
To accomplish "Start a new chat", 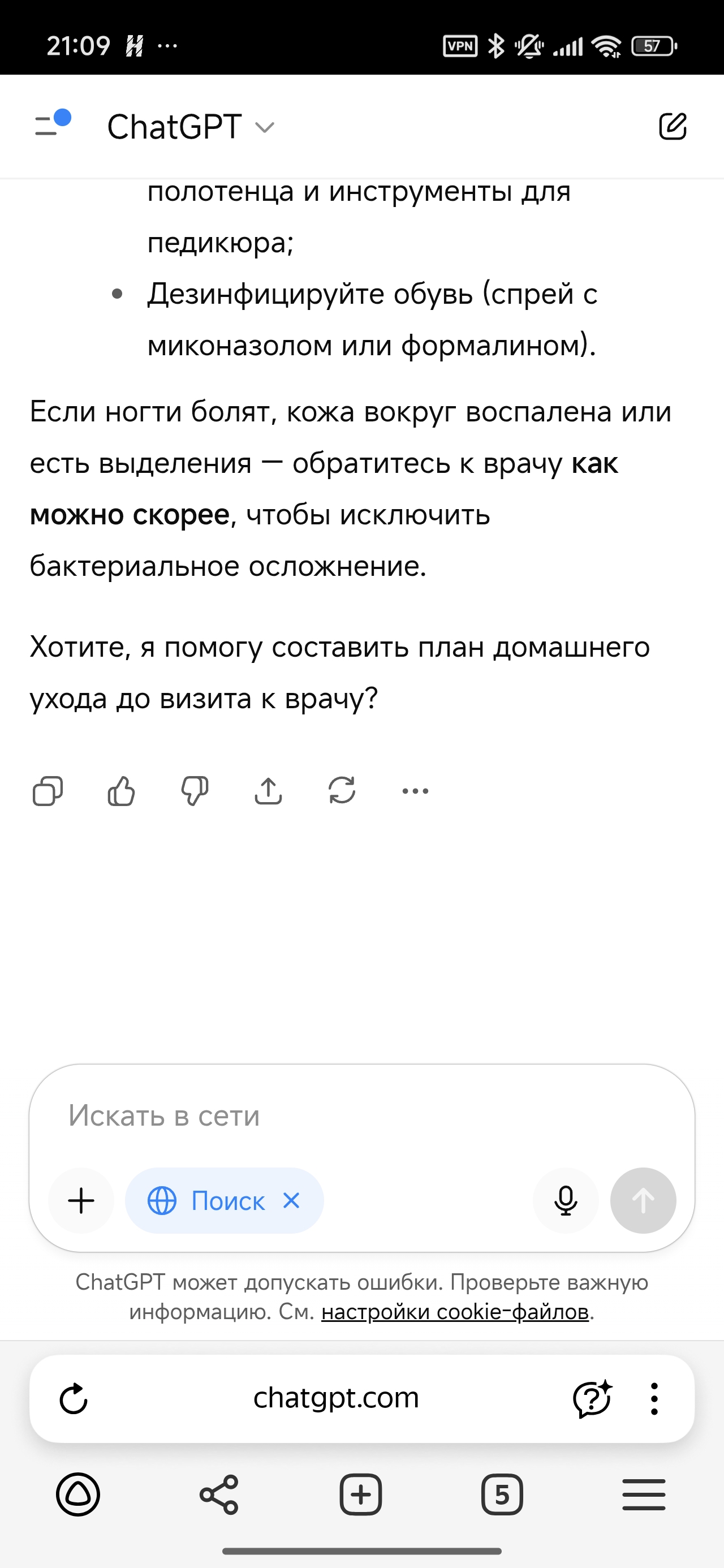I will point(672,126).
